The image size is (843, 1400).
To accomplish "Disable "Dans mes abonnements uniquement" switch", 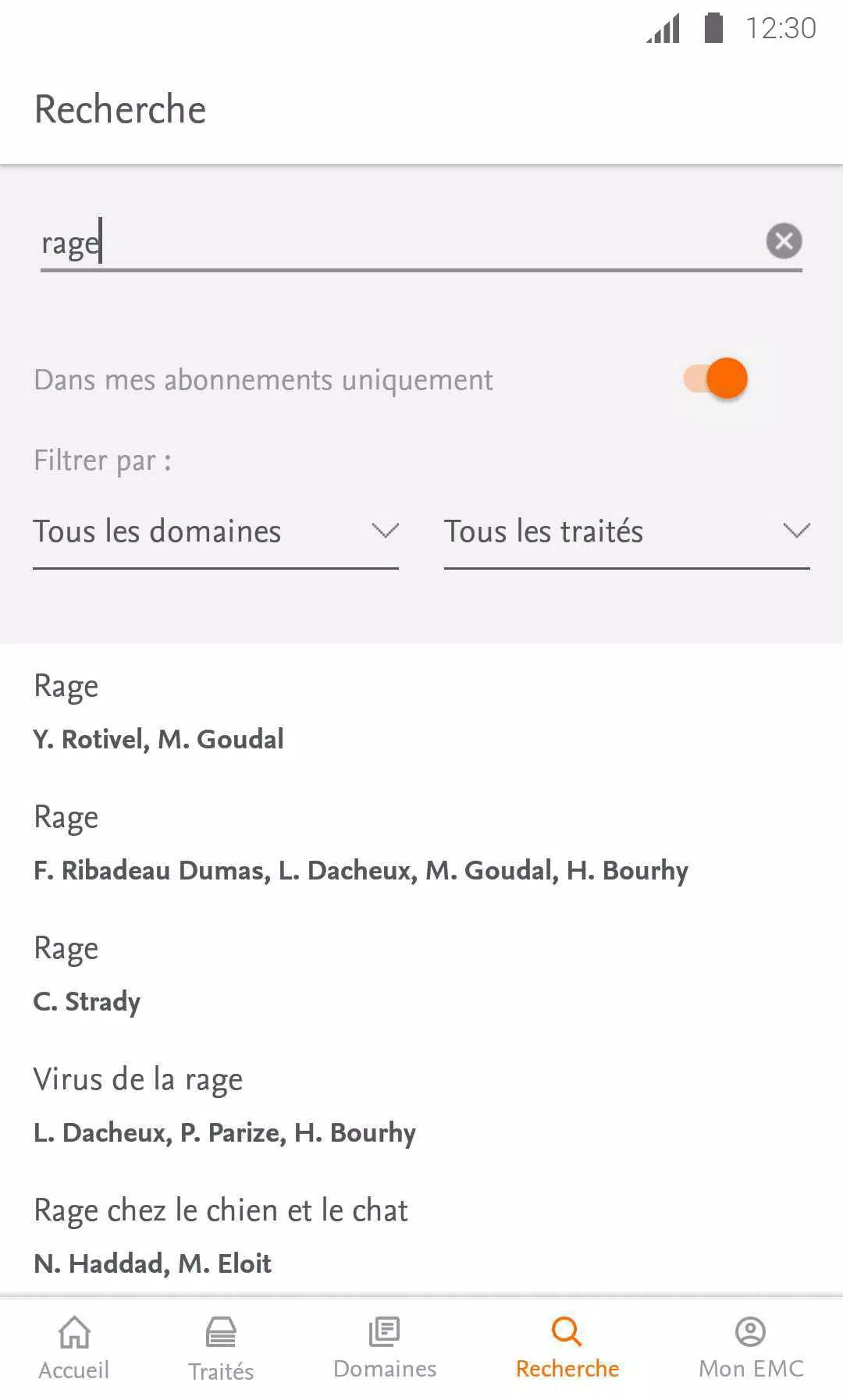I will tap(716, 379).
